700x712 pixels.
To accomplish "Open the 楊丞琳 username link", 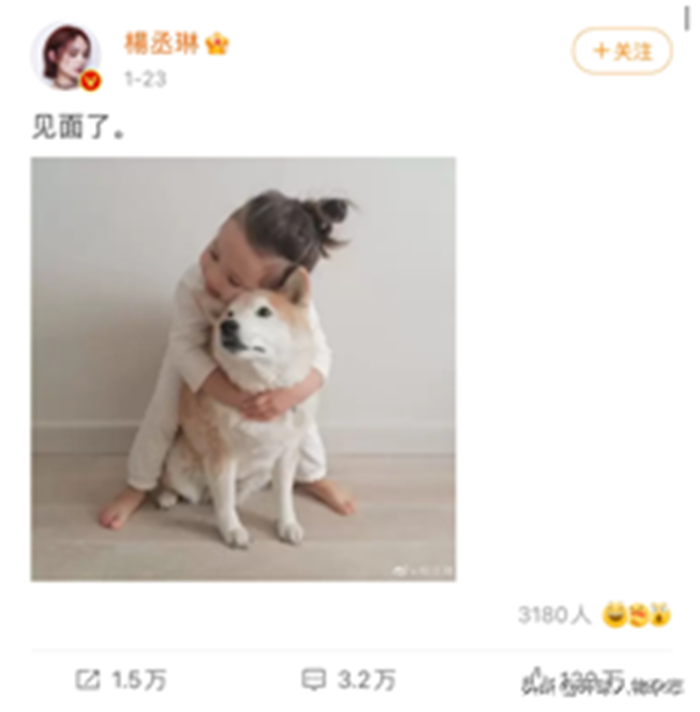I will point(161,43).
